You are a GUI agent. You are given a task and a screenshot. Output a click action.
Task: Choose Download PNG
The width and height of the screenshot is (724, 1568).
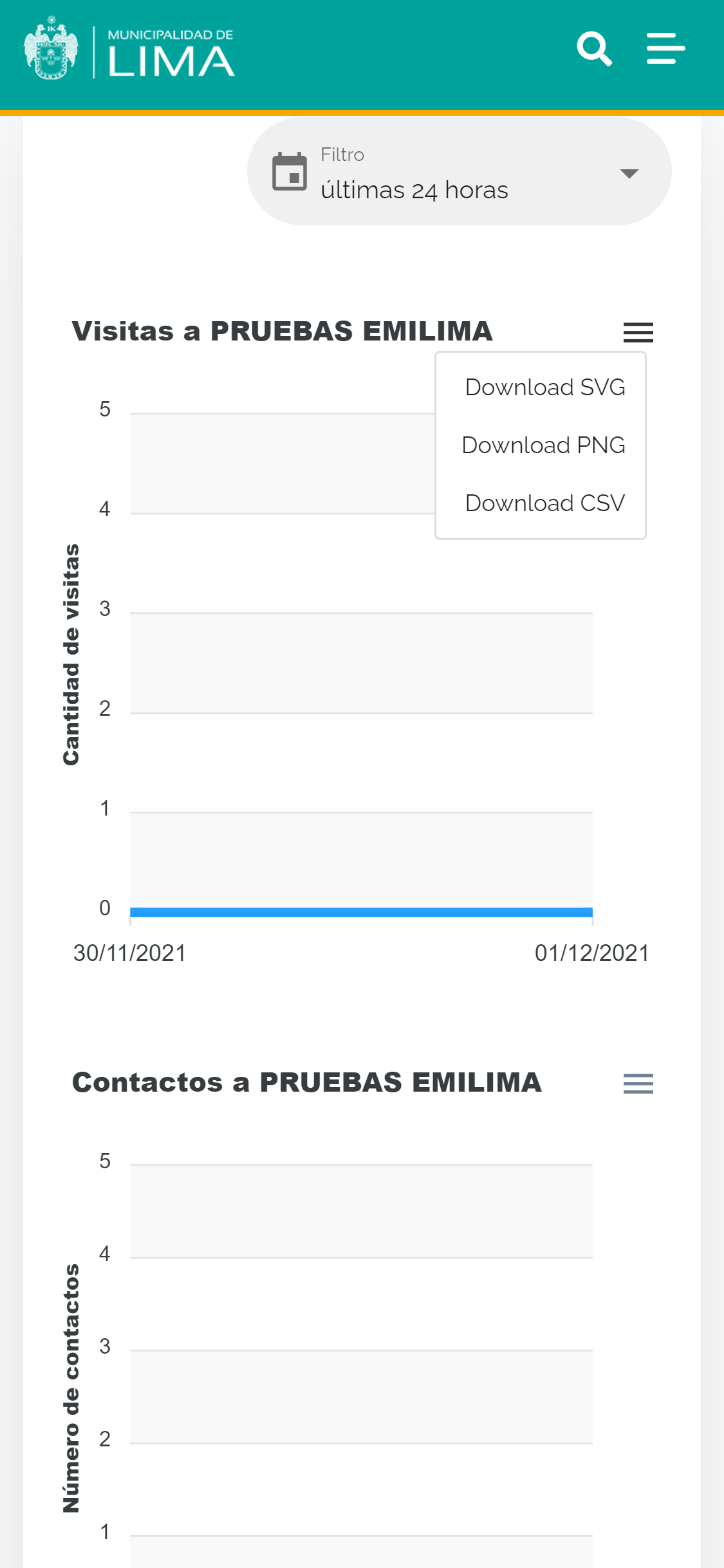click(x=544, y=445)
